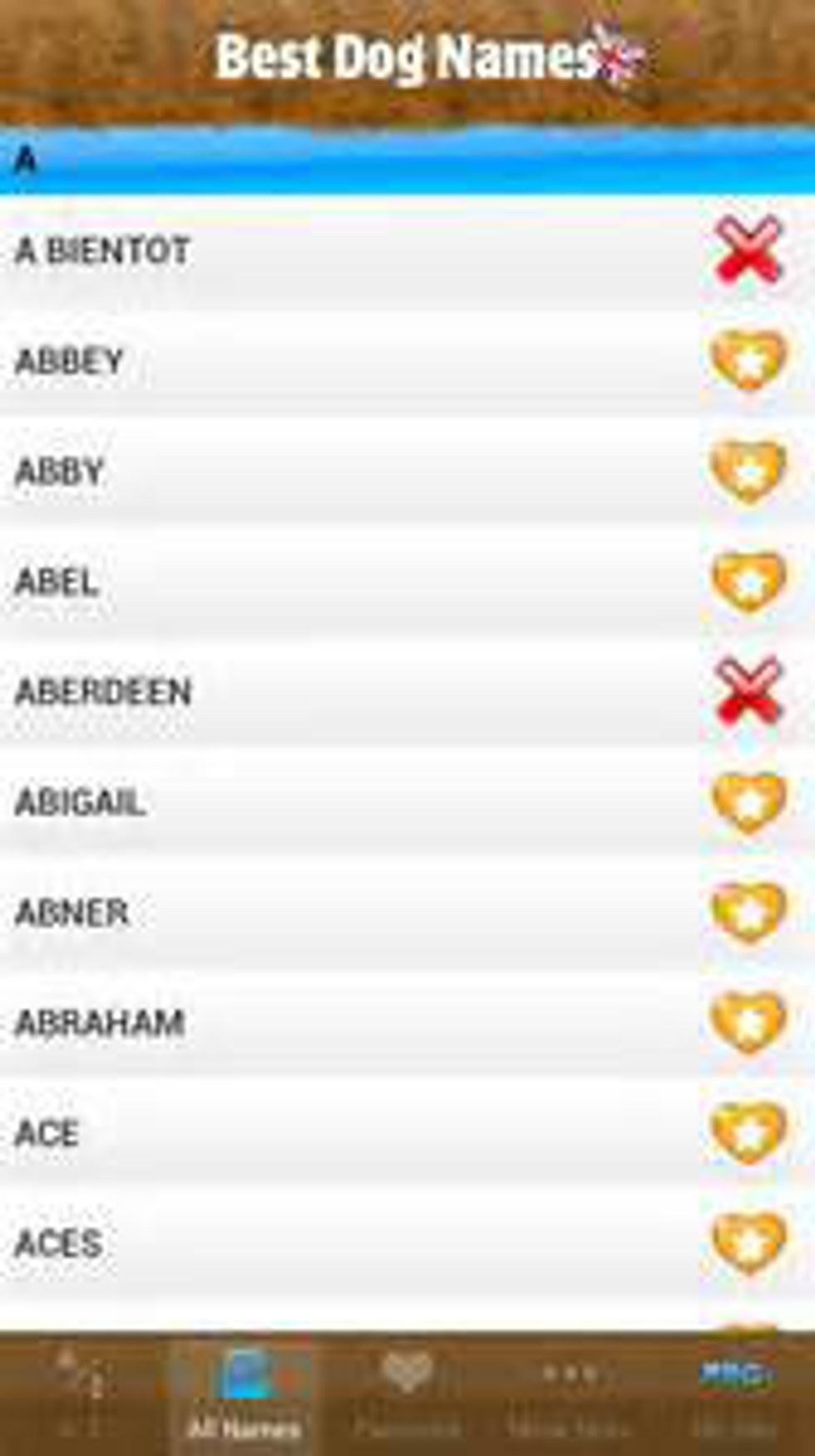Switch to the A-Z tab
The width and height of the screenshot is (815, 1456).
(81, 1394)
